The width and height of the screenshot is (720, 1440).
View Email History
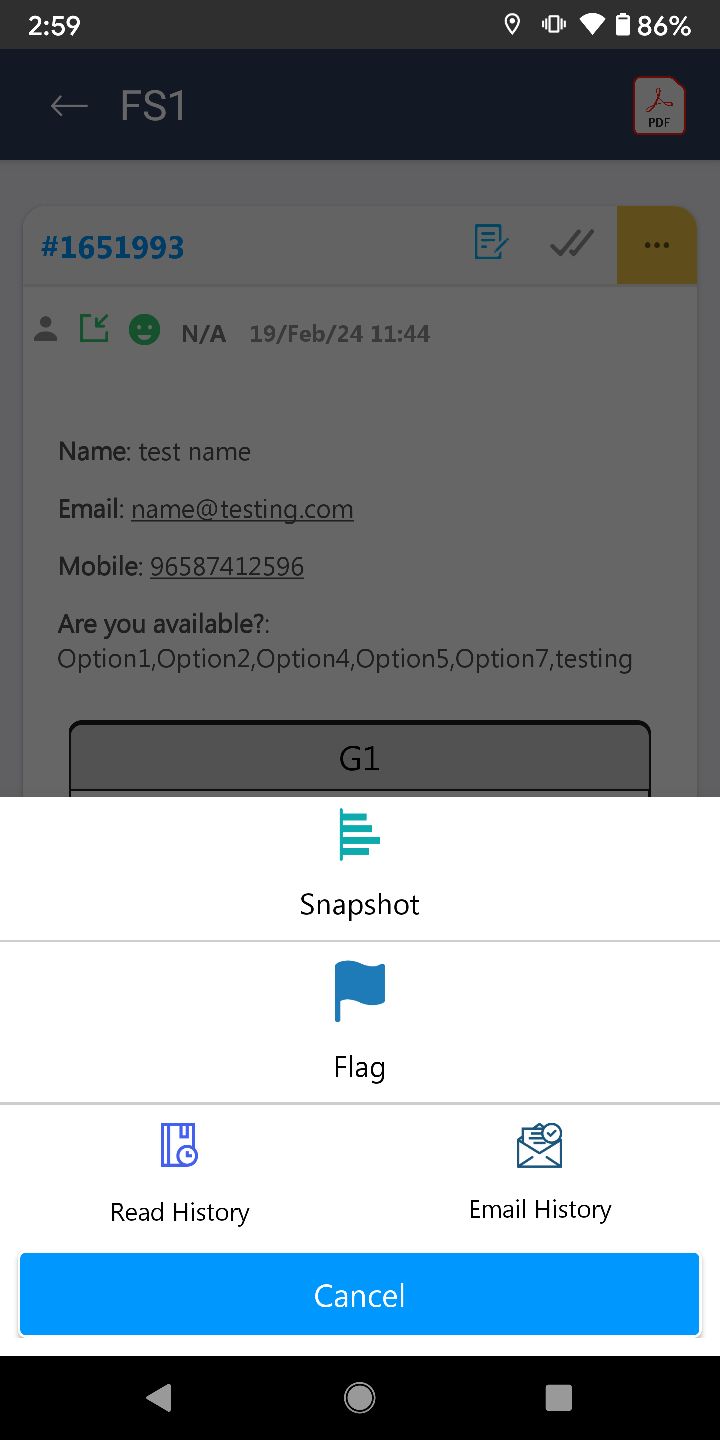(540, 1174)
